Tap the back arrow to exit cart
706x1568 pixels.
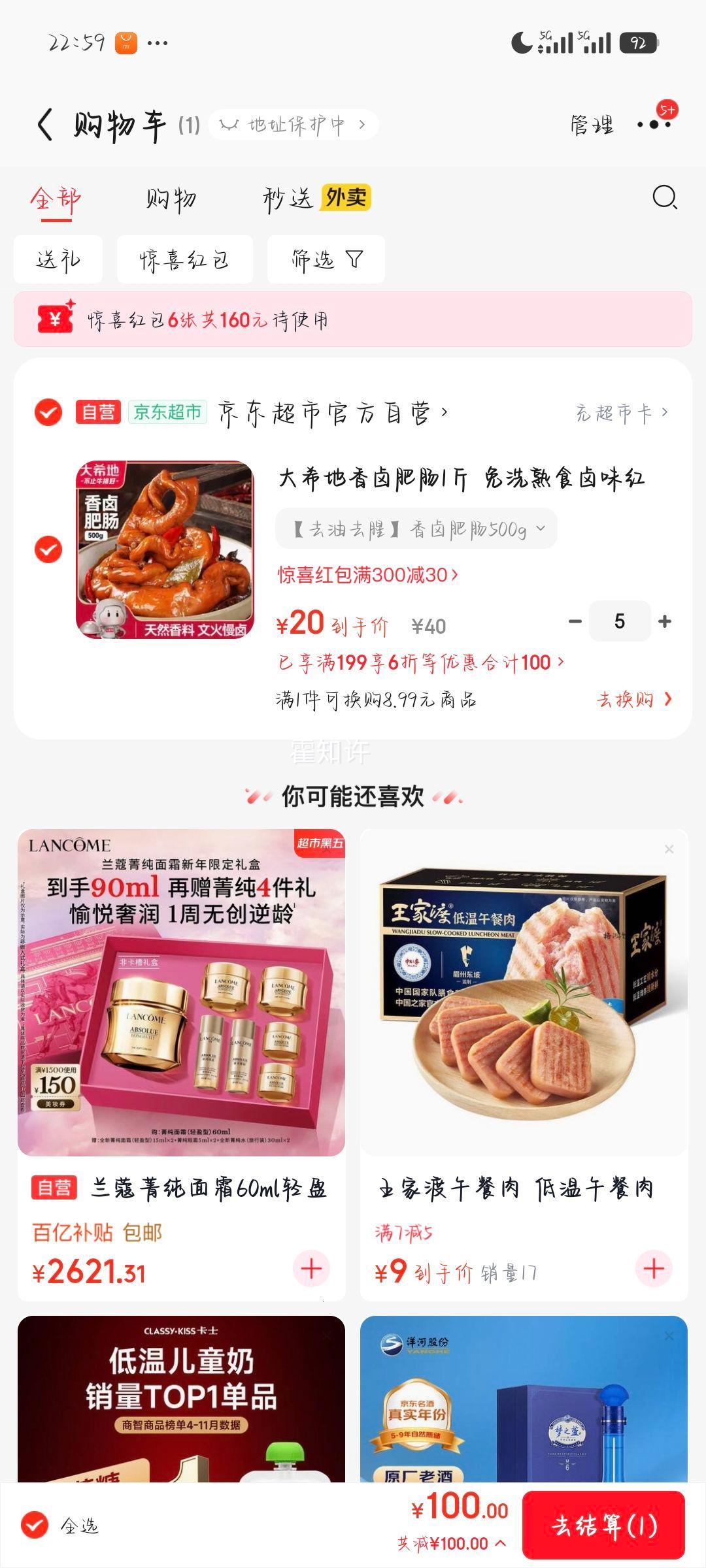(x=43, y=124)
